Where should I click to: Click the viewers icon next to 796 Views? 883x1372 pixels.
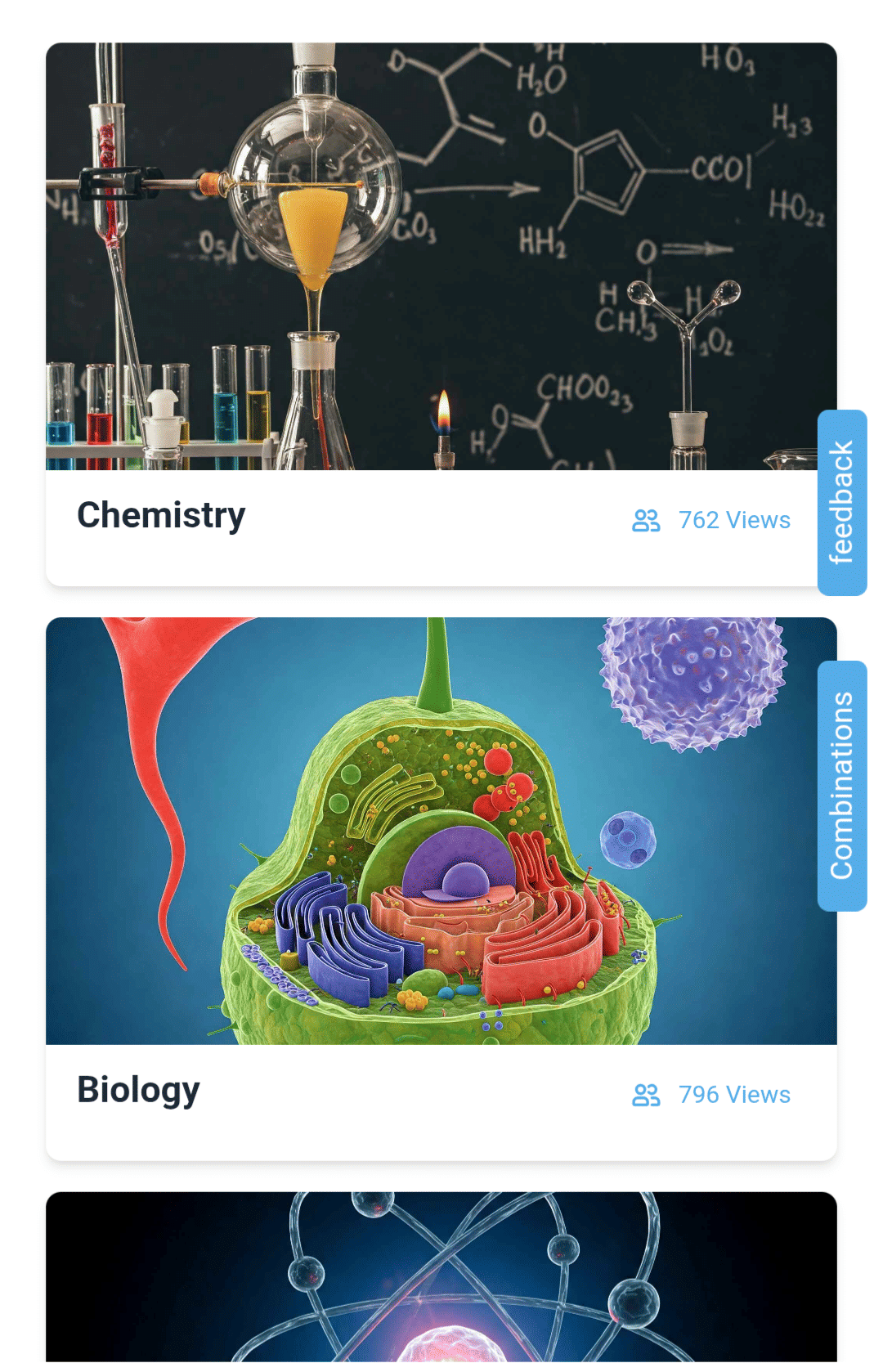tap(645, 1095)
